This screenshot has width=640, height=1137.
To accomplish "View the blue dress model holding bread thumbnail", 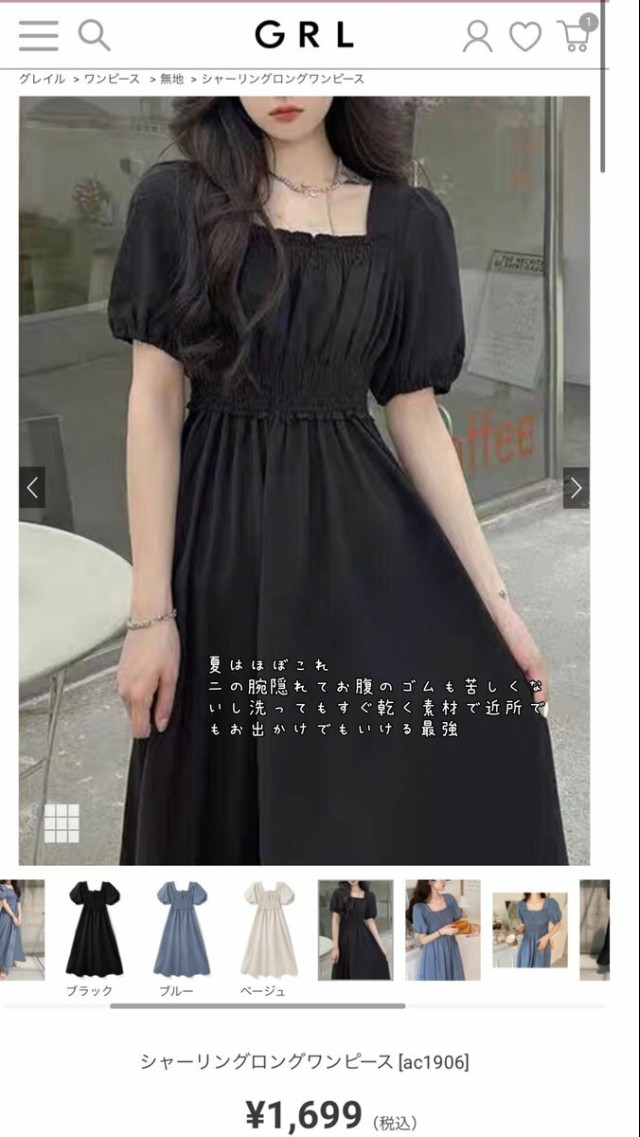I will click(x=442, y=930).
